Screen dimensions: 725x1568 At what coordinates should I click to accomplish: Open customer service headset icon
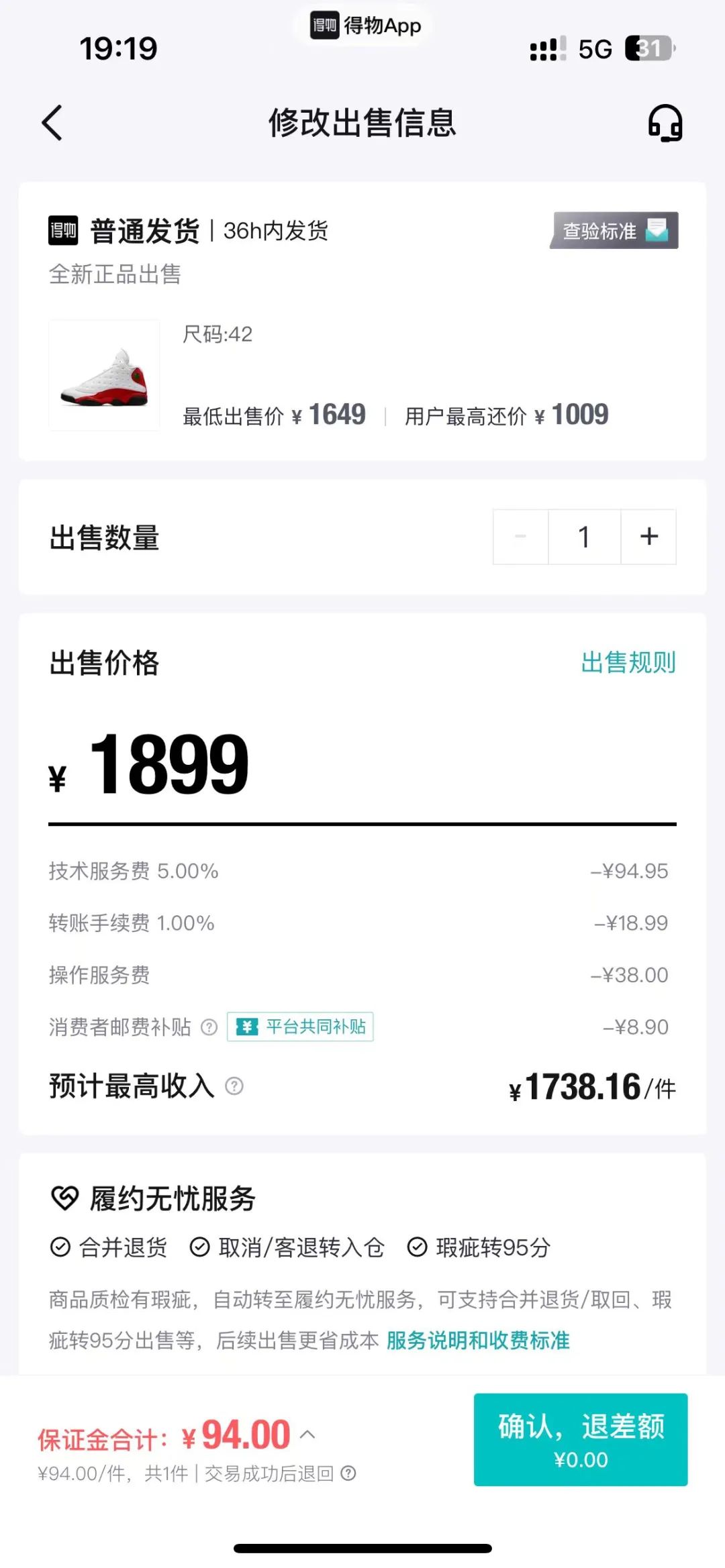[x=665, y=123]
